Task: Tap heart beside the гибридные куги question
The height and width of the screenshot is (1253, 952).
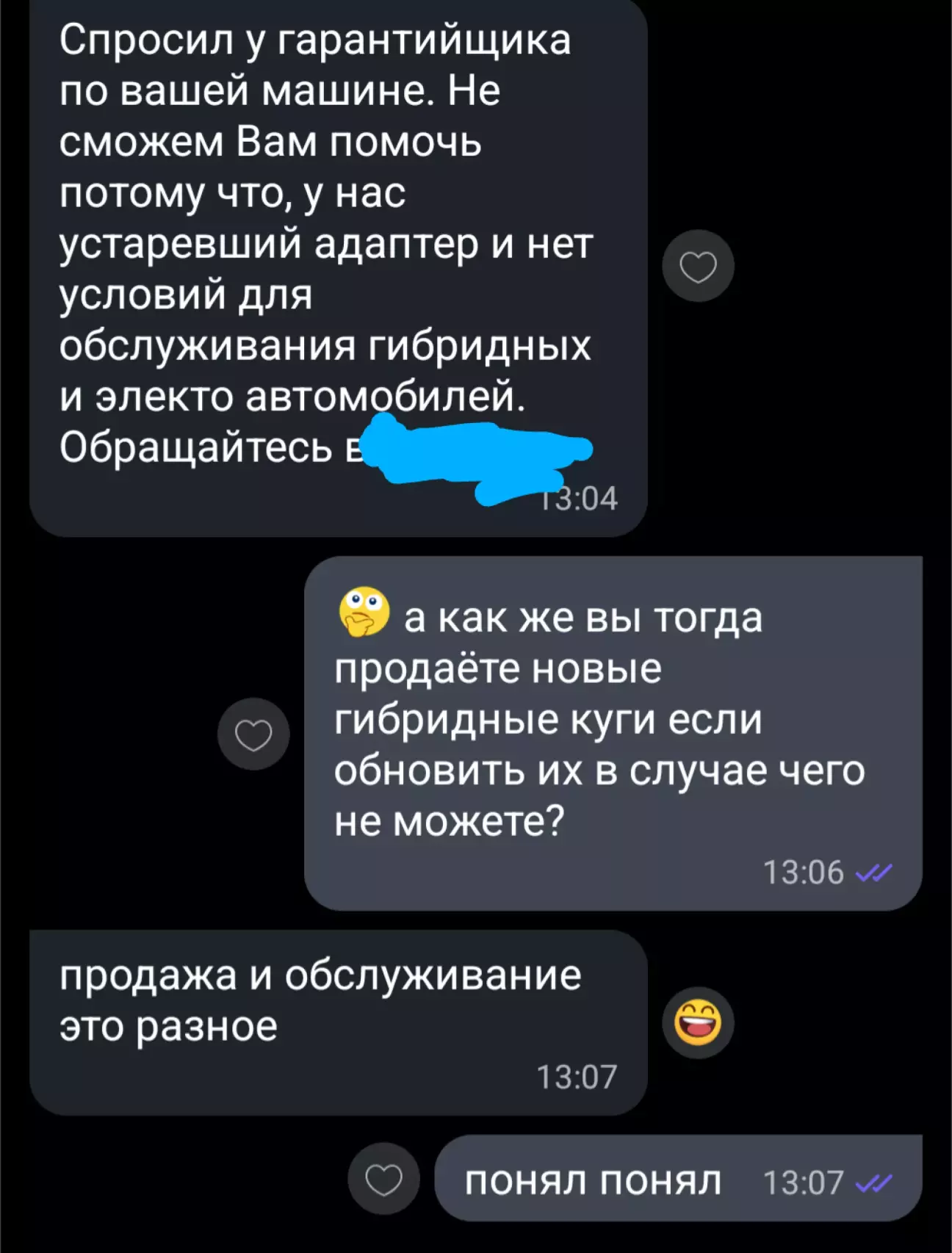Action: pos(253,734)
